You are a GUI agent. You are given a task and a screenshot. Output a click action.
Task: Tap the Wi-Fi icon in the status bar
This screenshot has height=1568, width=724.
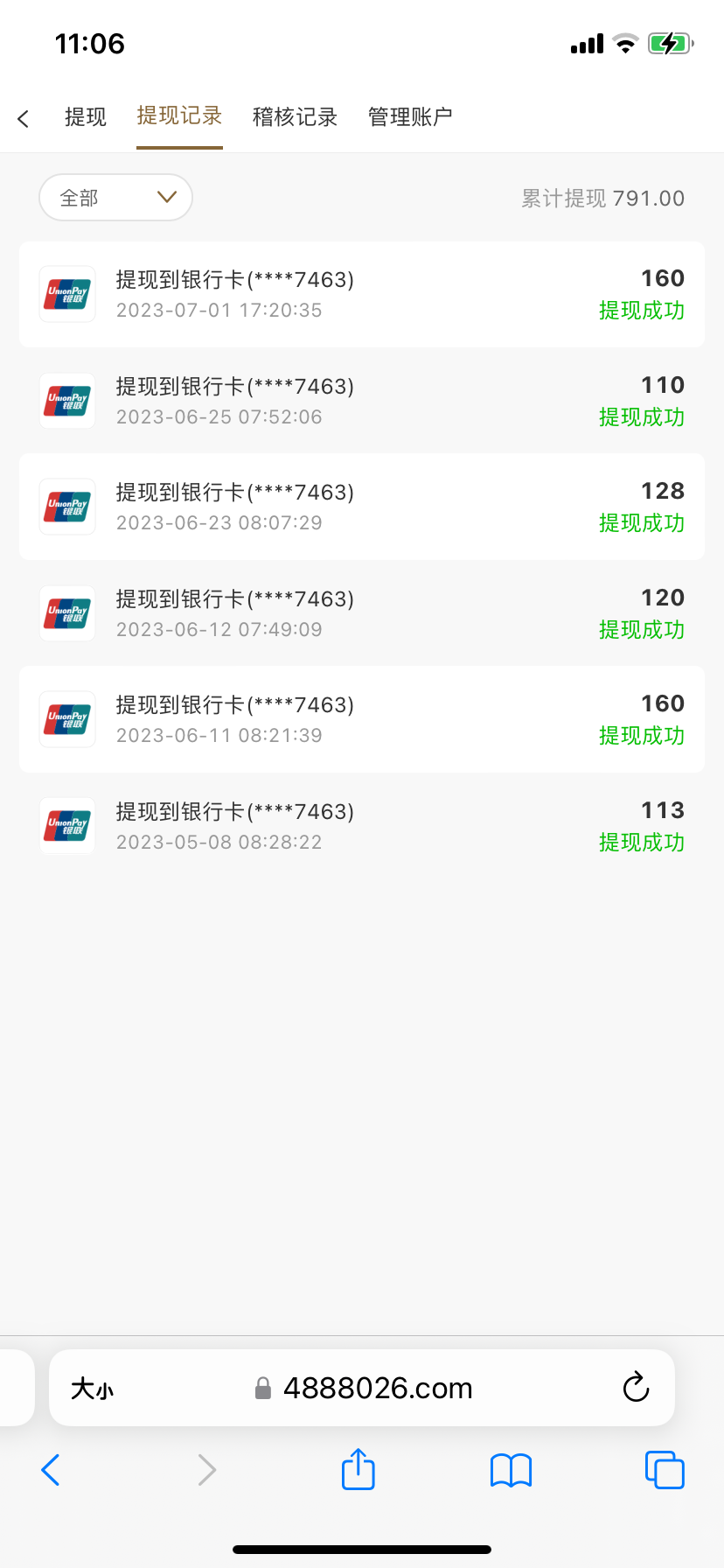(624, 42)
